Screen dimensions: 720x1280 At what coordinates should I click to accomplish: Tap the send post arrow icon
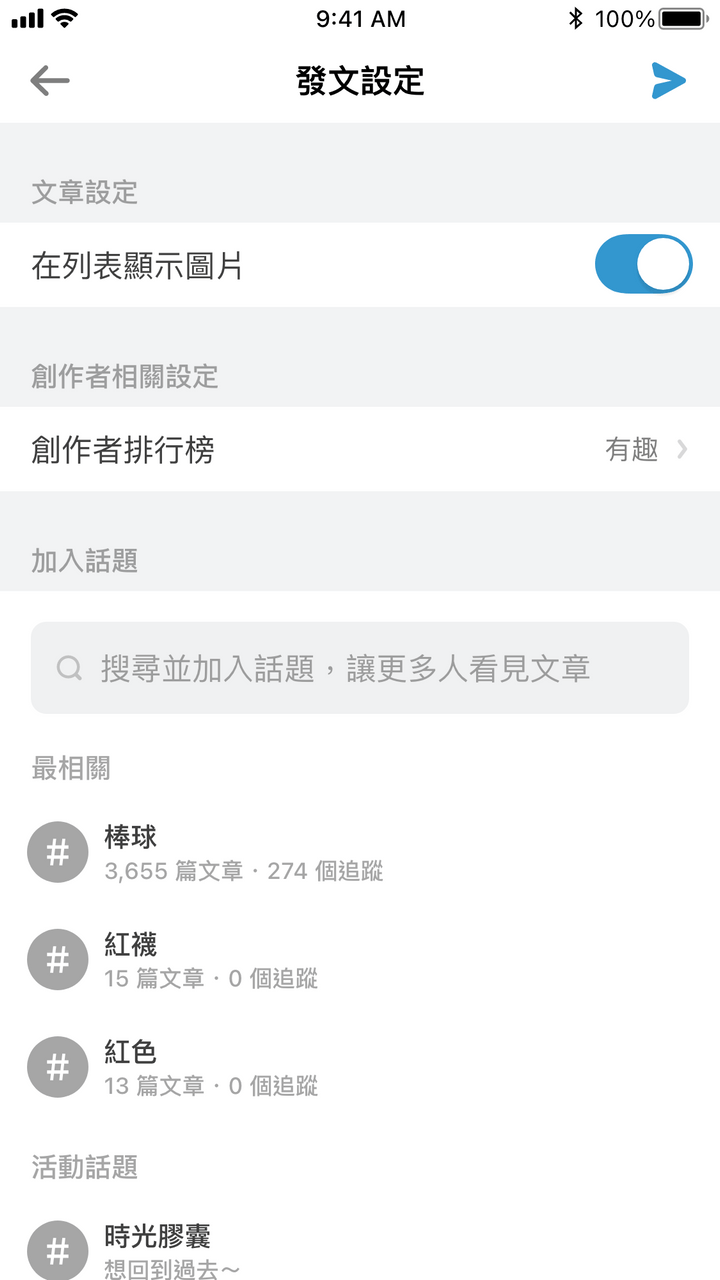pyautogui.click(x=668, y=81)
